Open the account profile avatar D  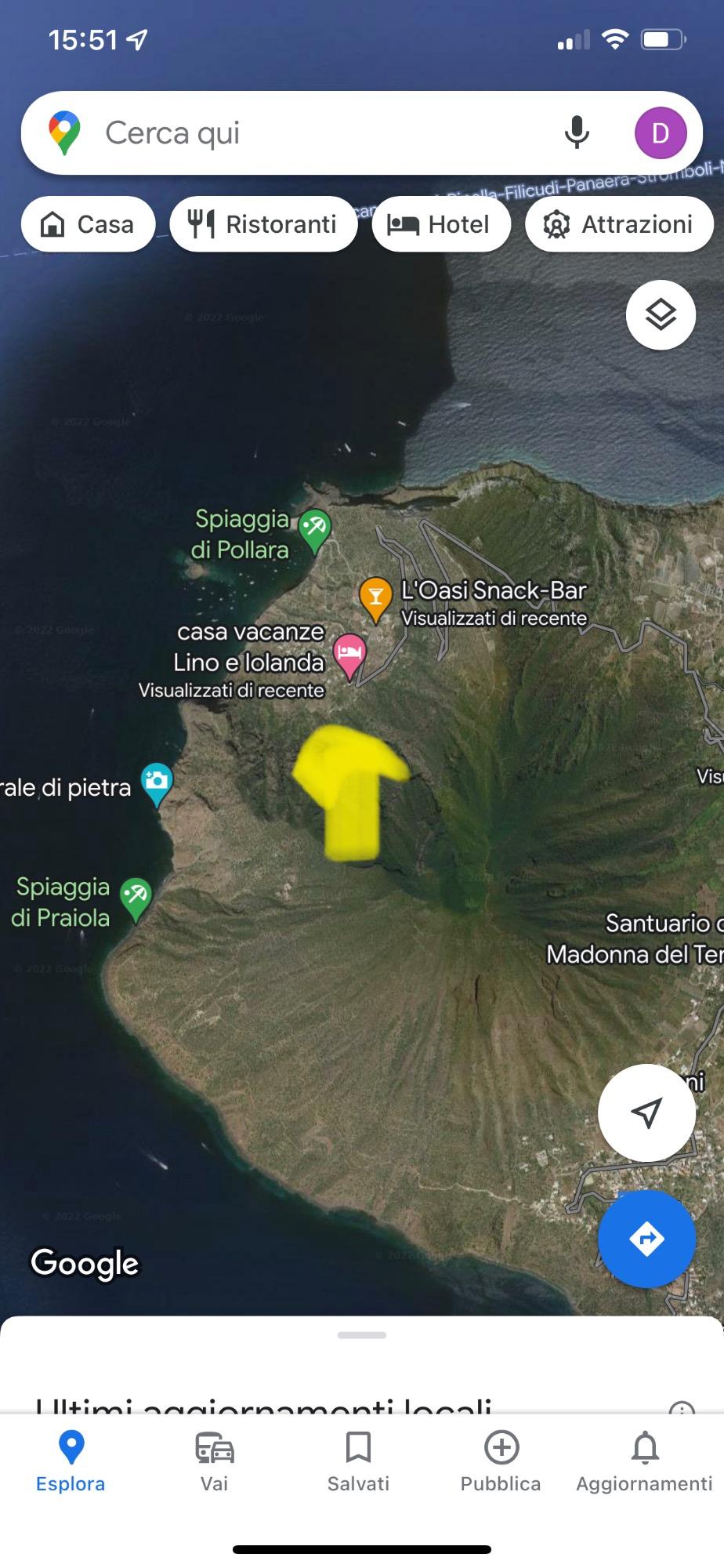click(x=660, y=132)
